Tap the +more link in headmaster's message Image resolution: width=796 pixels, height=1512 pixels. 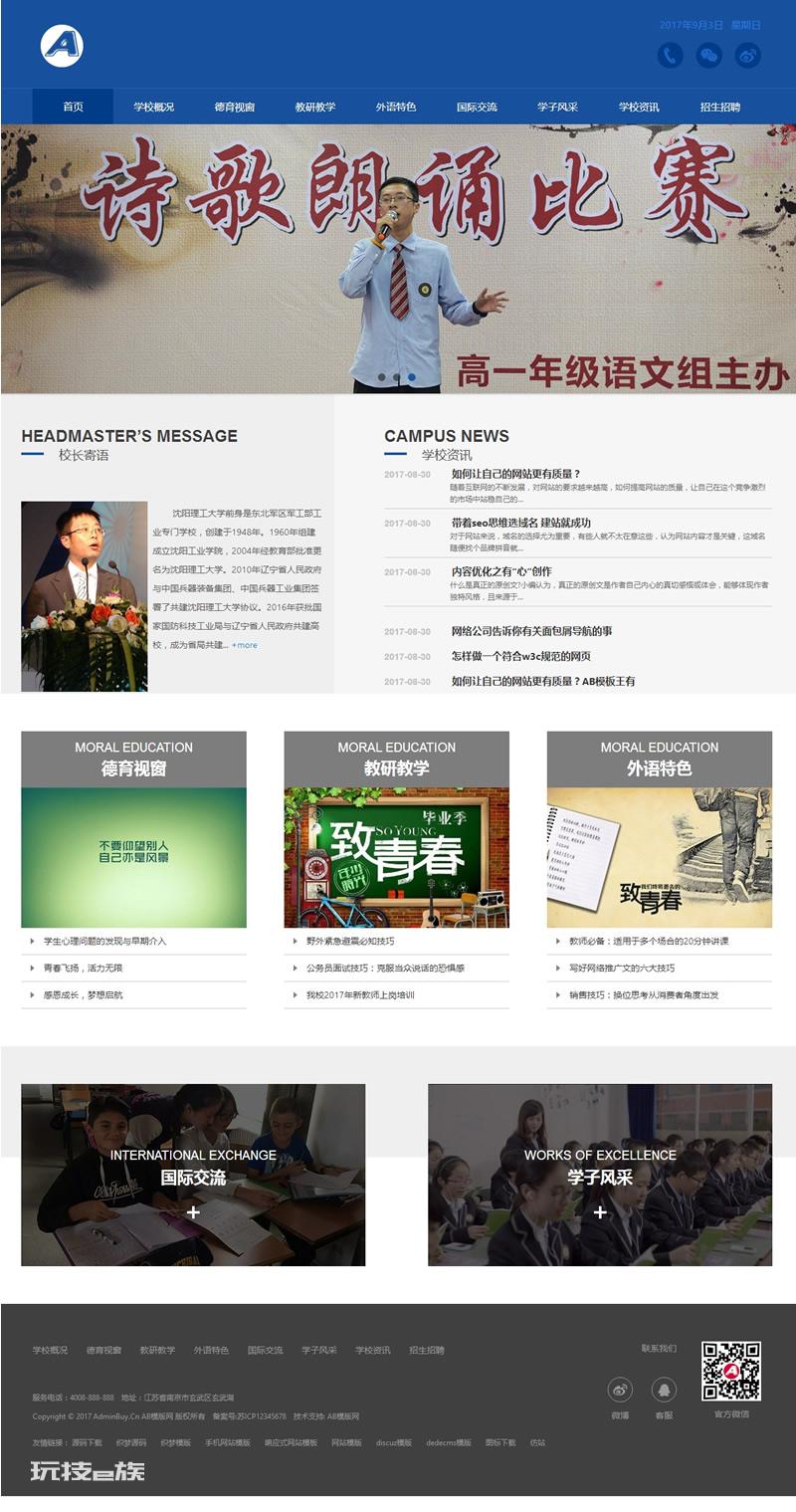245,645
